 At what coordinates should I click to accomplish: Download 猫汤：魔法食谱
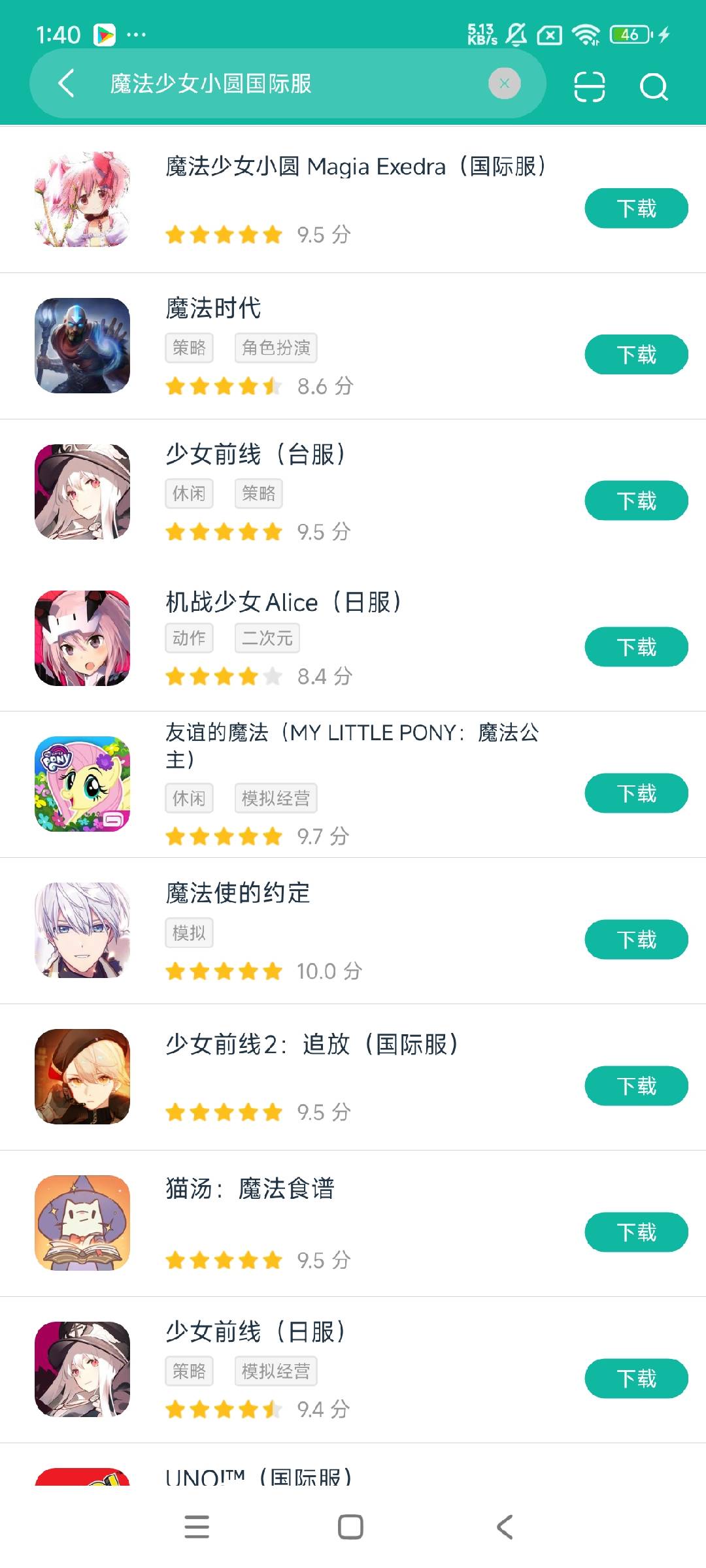tap(635, 1233)
